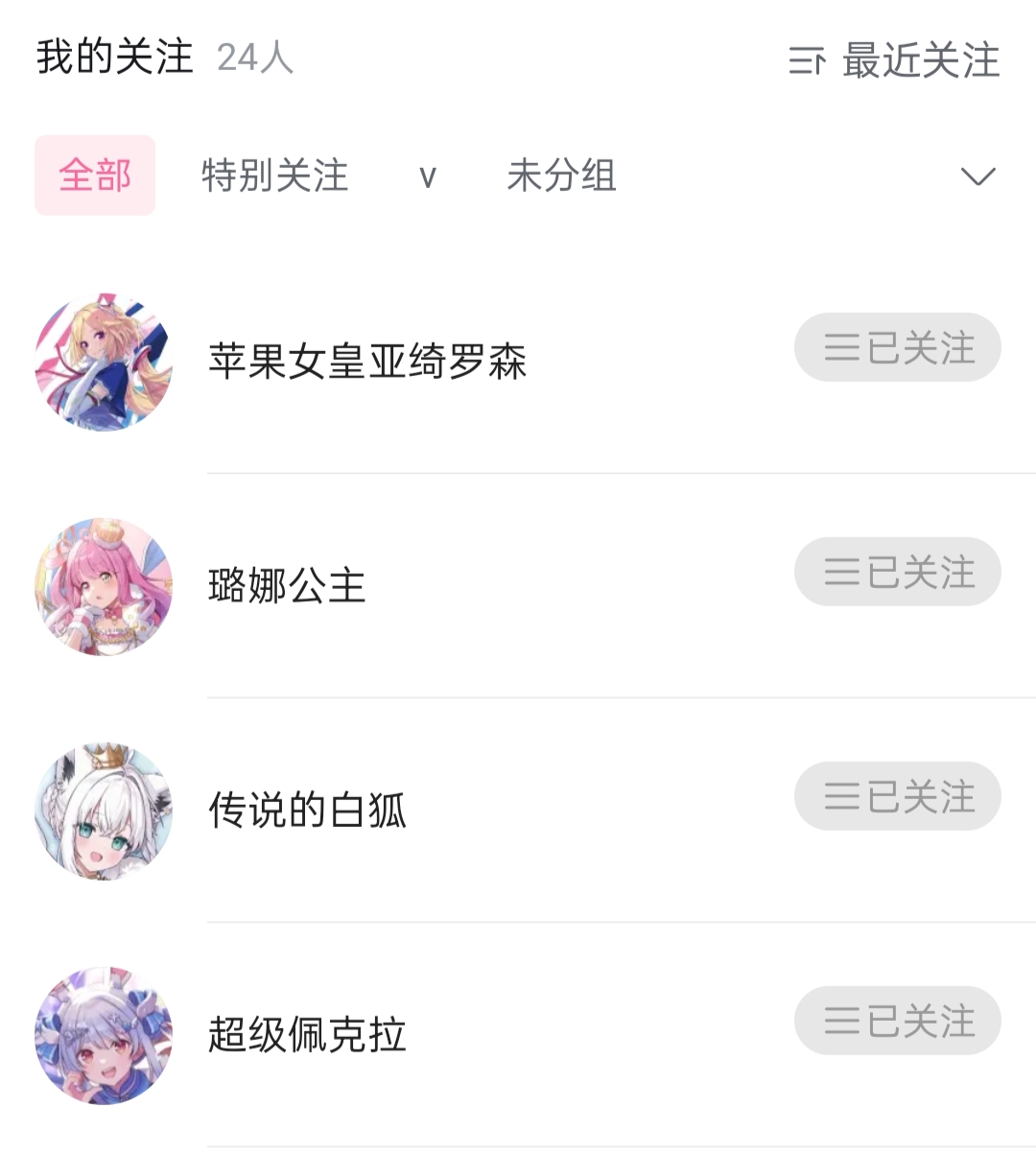Switch to the 特别关注 tab
1036x1154 pixels.
275,176
